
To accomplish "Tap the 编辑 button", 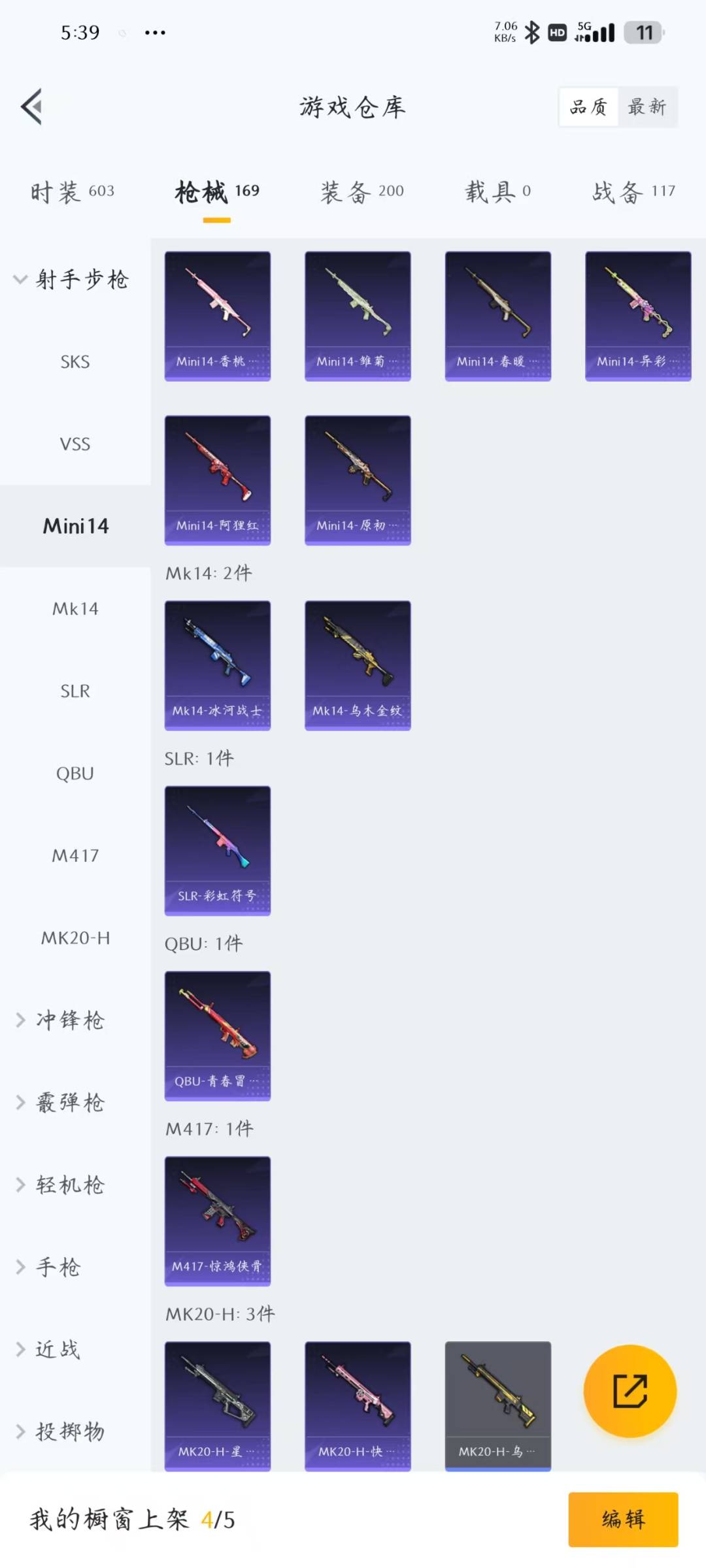I will (623, 1519).
